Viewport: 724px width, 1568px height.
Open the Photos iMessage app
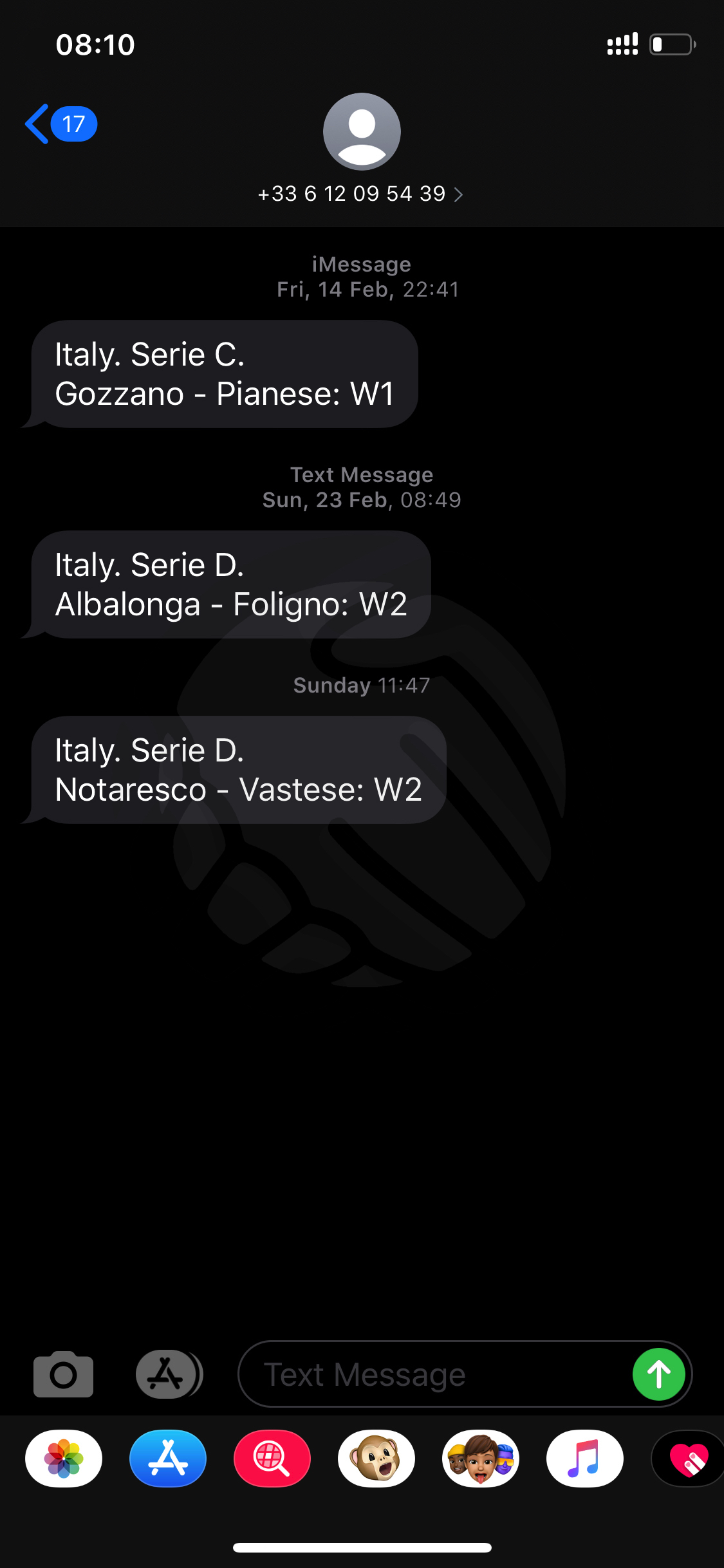tap(64, 1459)
